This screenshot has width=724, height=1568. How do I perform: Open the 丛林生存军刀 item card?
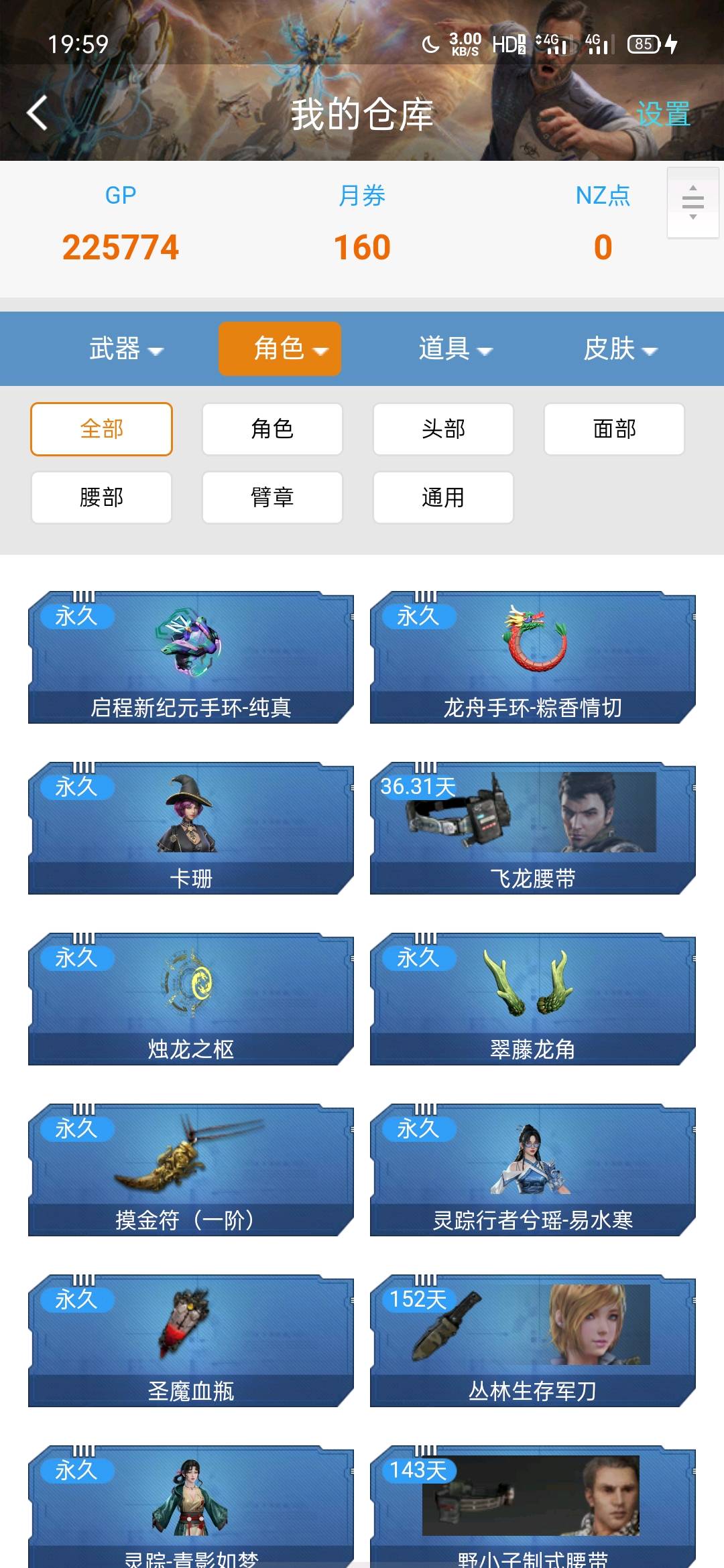point(533,1340)
